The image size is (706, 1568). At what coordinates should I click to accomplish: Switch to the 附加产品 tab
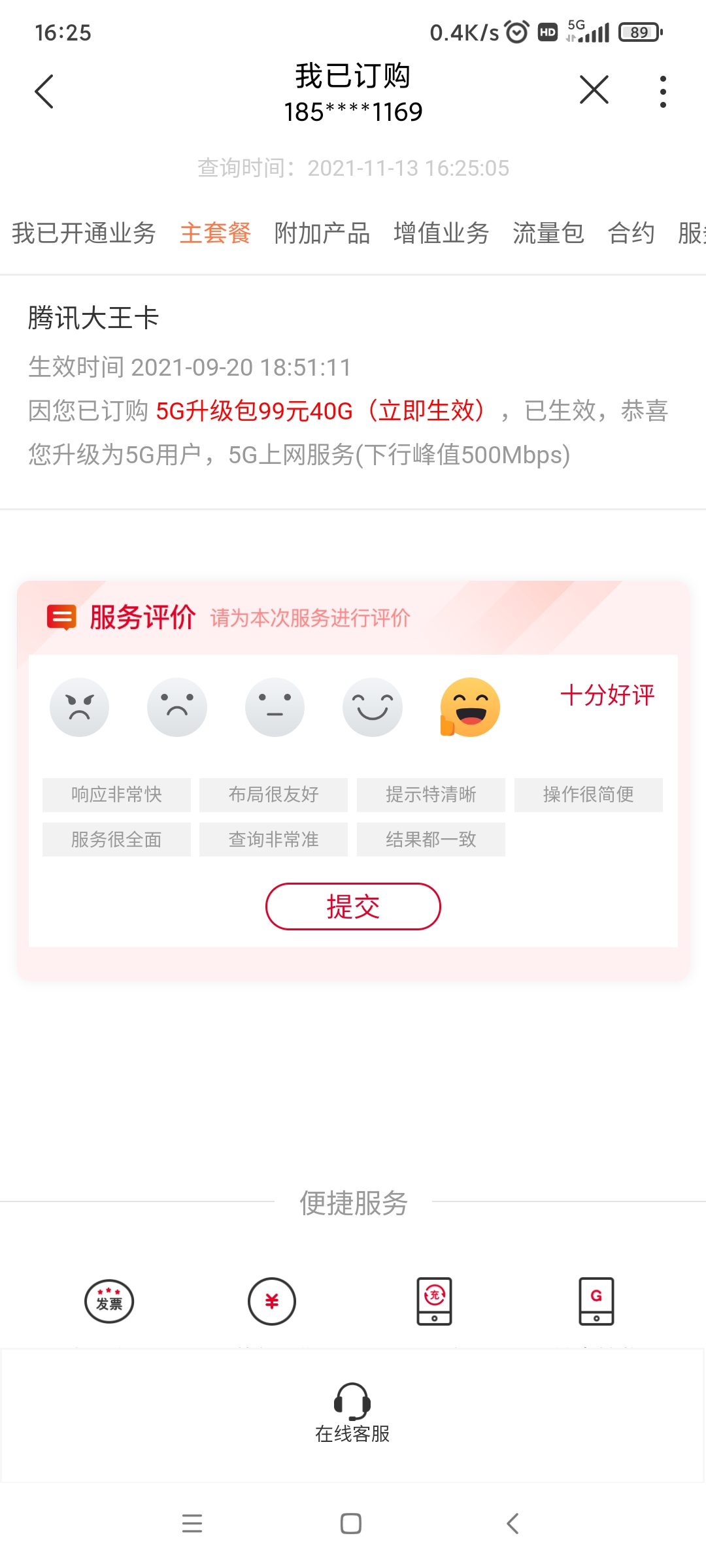tap(322, 233)
